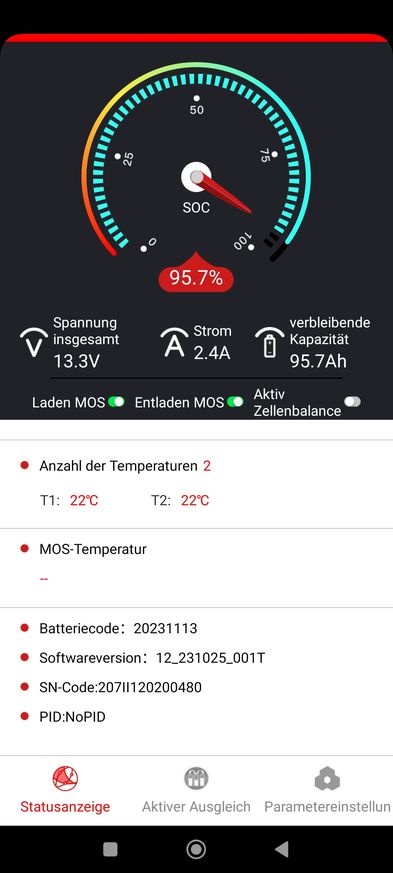This screenshot has width=393, height=873.
Task: Open the Parametereinstellung tab
Action: coord(327,791)
